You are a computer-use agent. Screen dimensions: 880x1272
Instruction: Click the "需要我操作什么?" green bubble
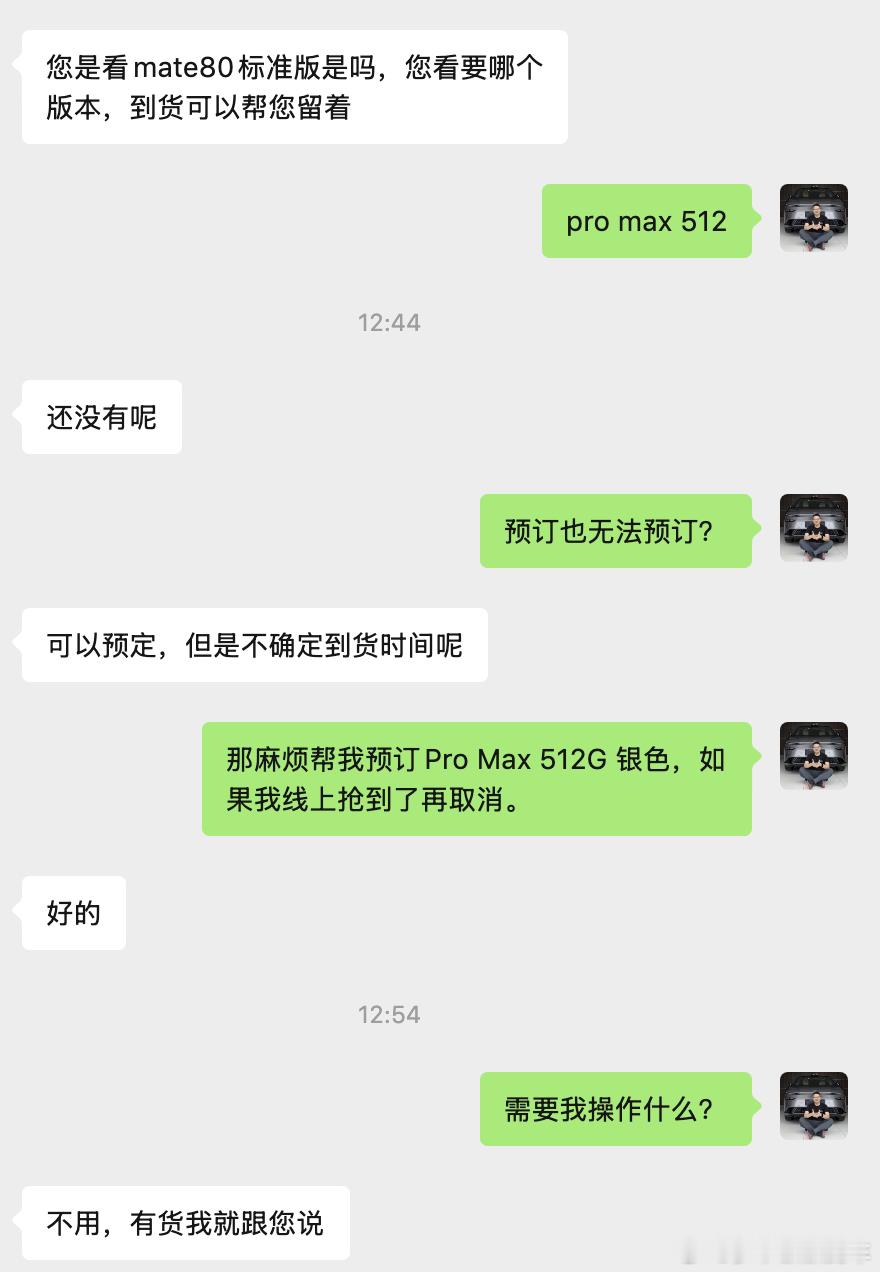click(x=615, y=1107)
